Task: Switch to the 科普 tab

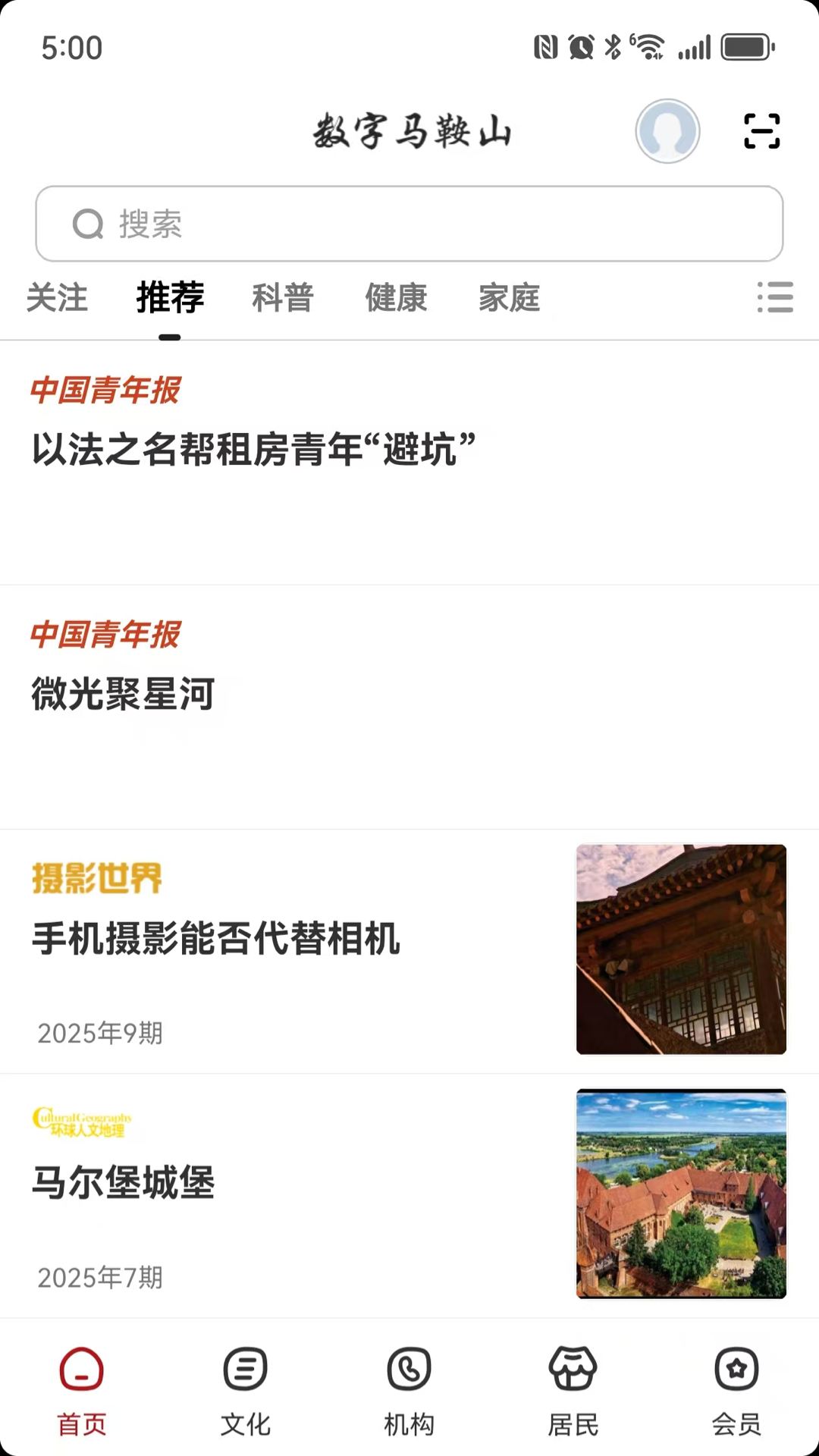Action: 282,298
